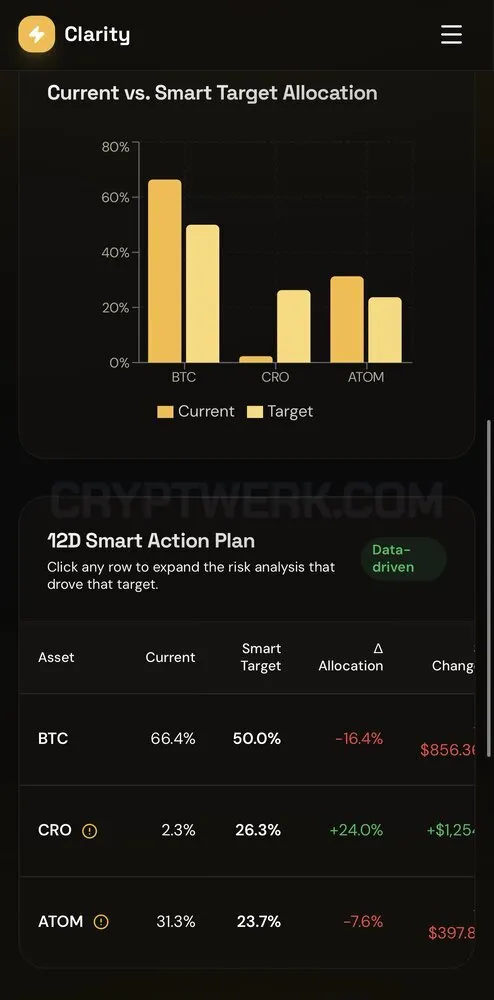
Task: Expand the ATOM row risk analysis
Action: click(247, 922)
